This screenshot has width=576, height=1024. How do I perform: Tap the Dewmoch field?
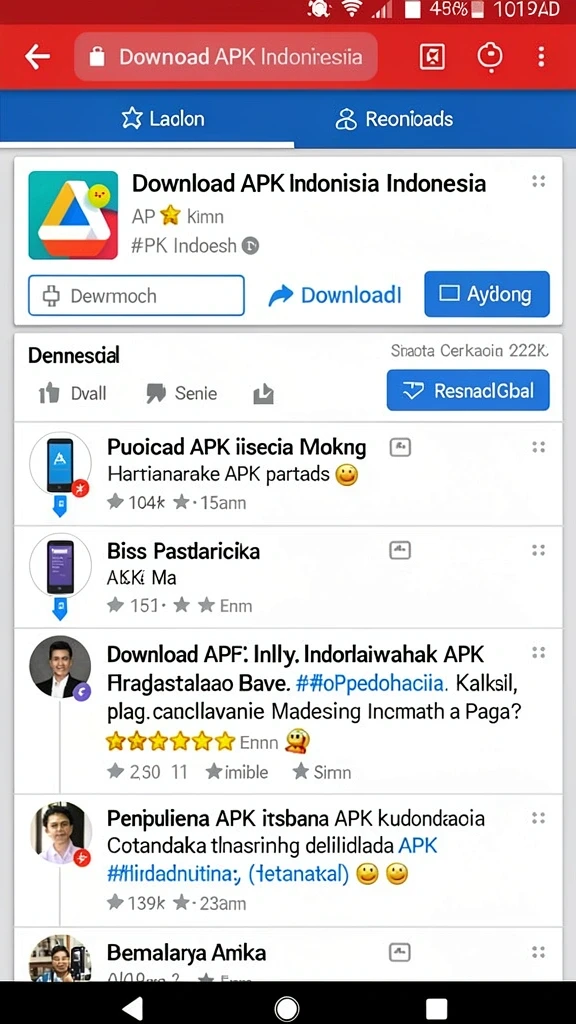(136, 295)
